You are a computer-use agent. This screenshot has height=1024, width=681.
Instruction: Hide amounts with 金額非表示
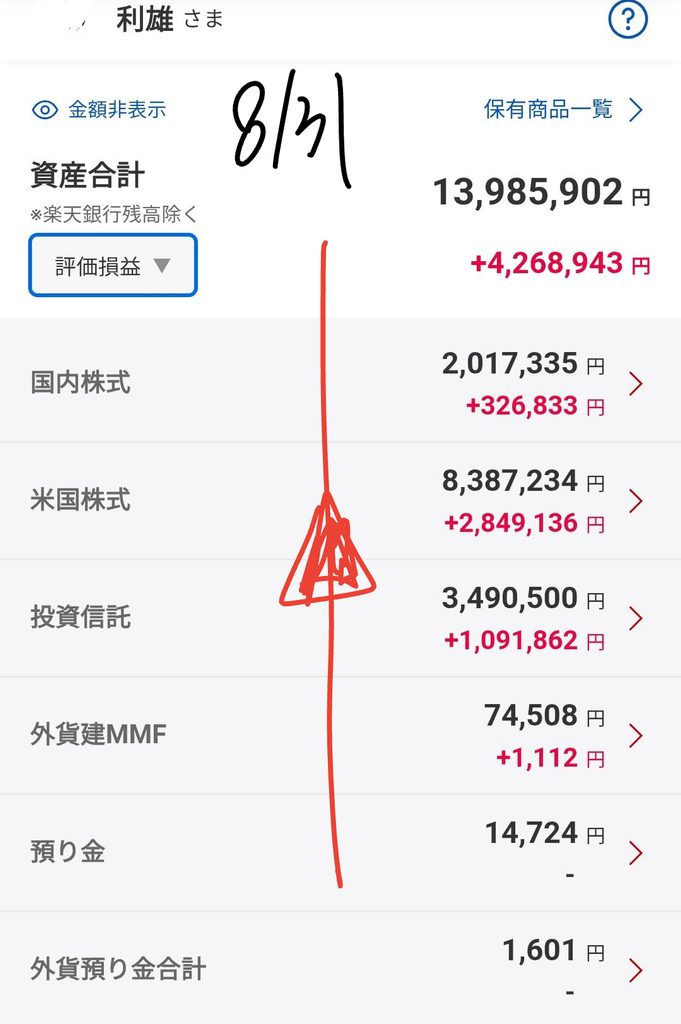tap(99, 109)
